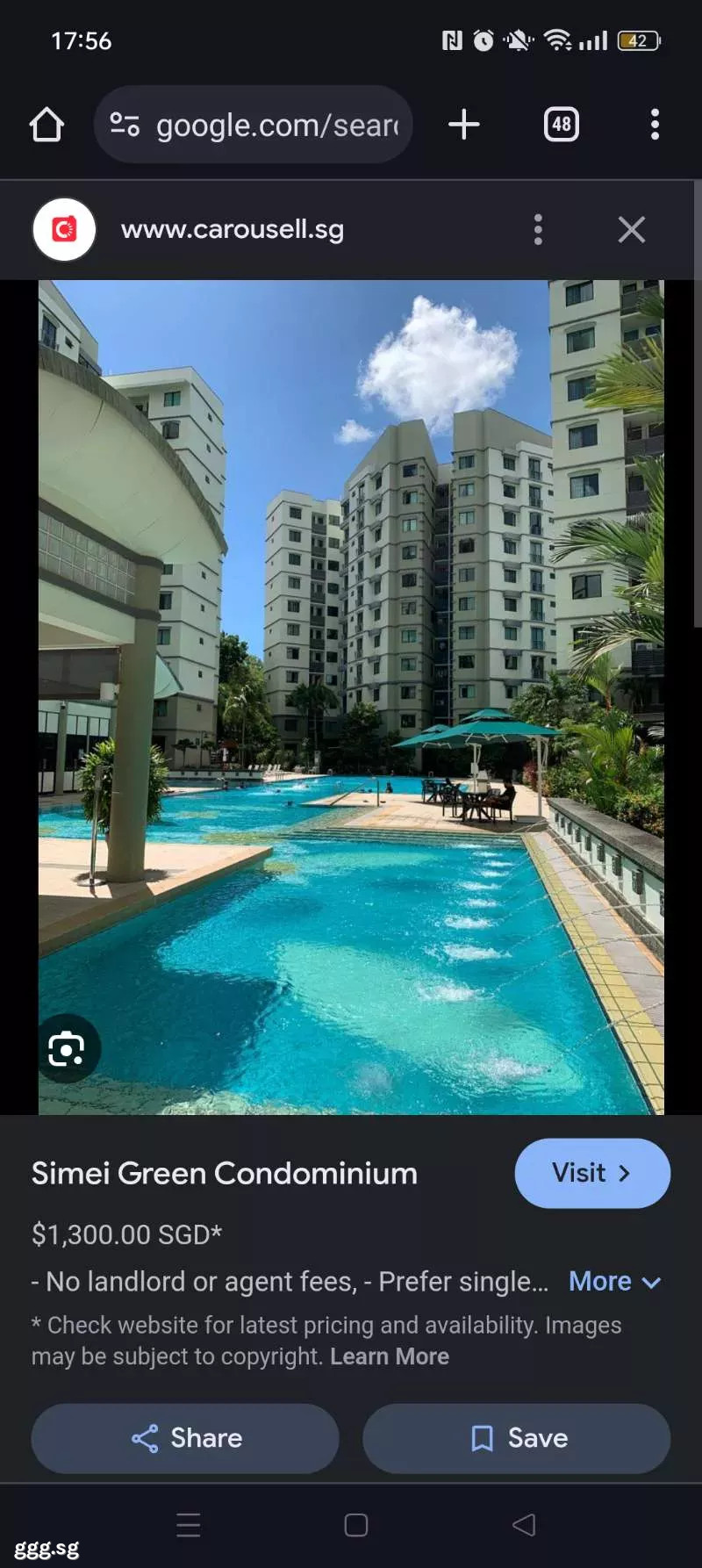This screenshot has width=702, height=1568.
Task: Share this image result
Action: click(185, 1438)
